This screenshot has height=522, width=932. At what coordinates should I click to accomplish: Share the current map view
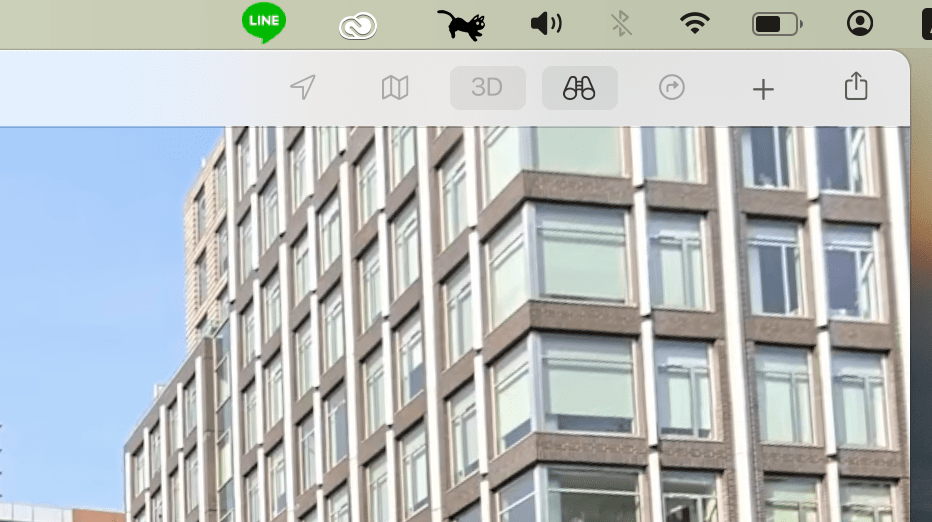click(x=855, y=87)
